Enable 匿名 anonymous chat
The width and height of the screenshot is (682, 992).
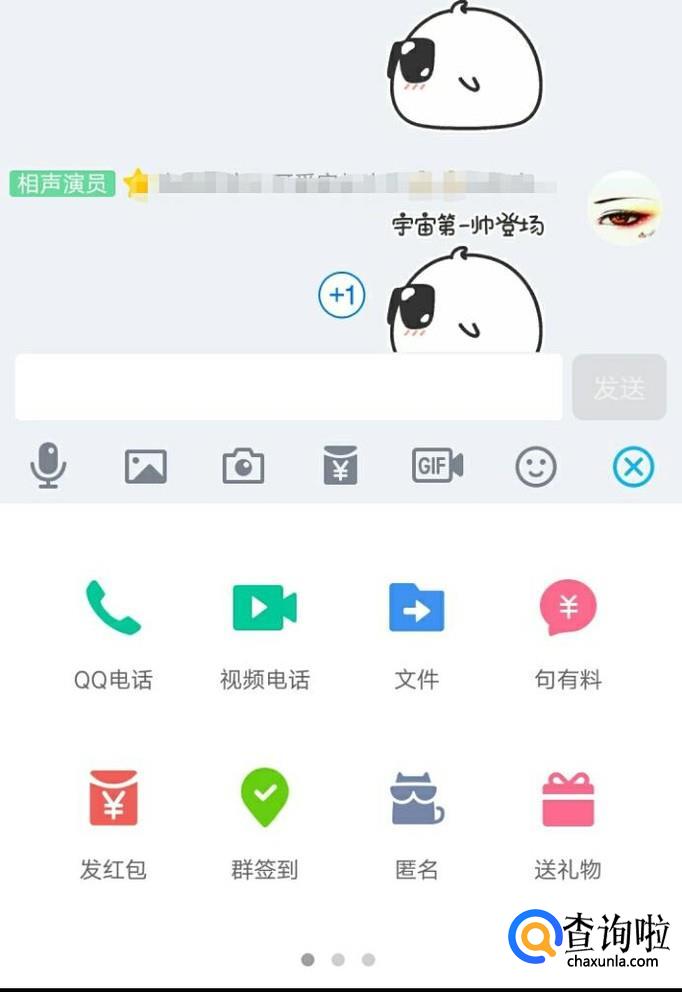click(x=416, y=824)
